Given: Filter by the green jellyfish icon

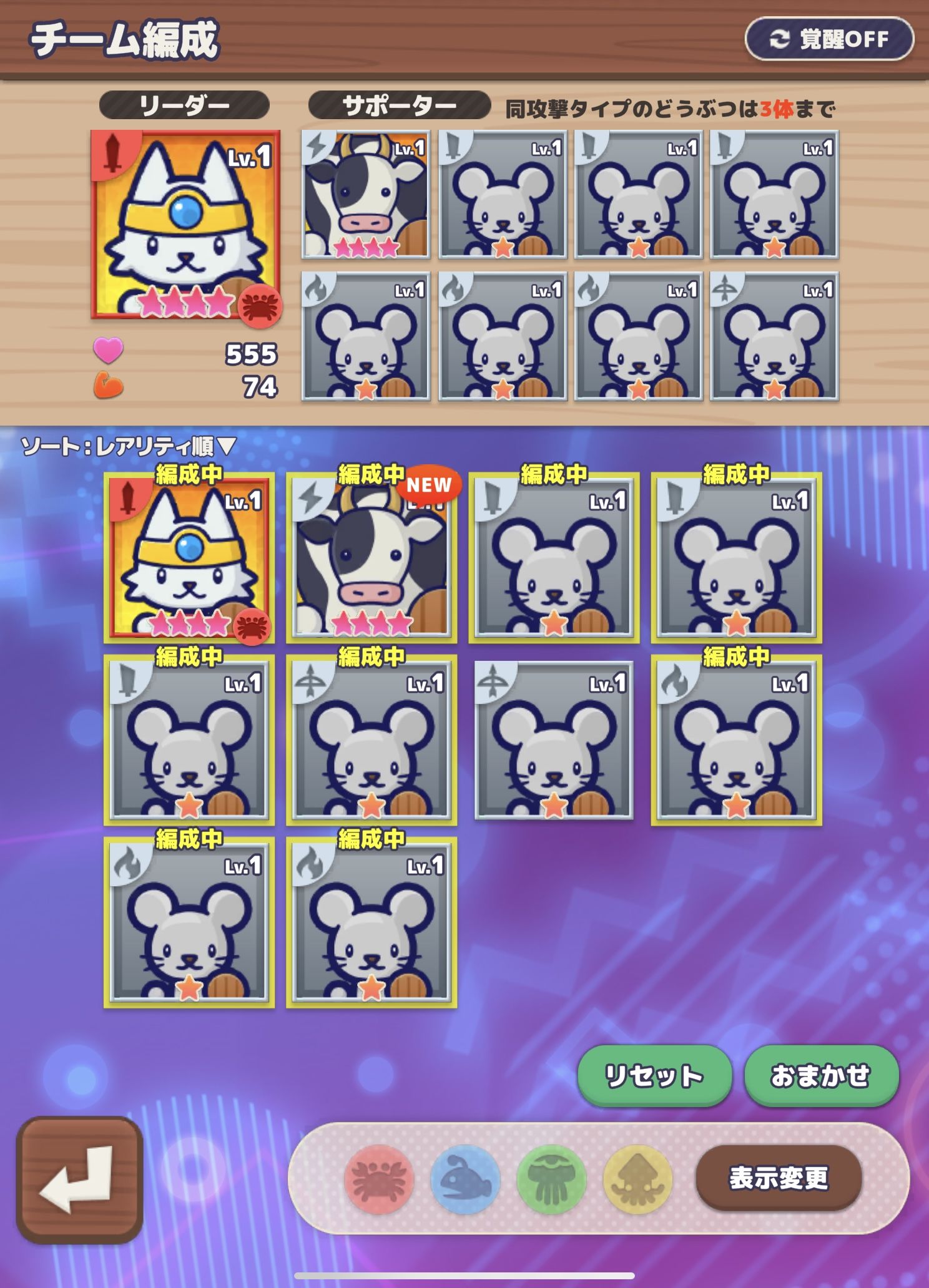Looking at the screenshot, I should pyautogui.click(x=551, y=1179).
